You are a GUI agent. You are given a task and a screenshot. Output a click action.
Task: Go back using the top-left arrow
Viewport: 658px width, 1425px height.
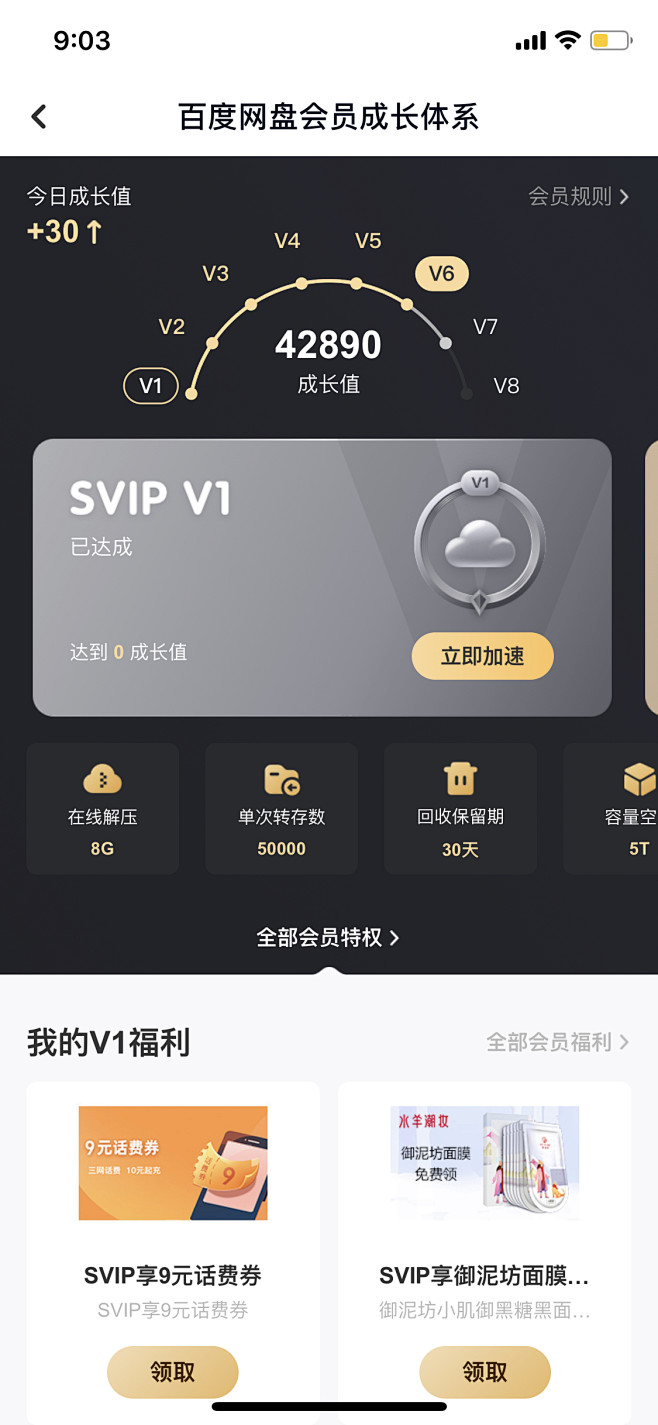39,117
